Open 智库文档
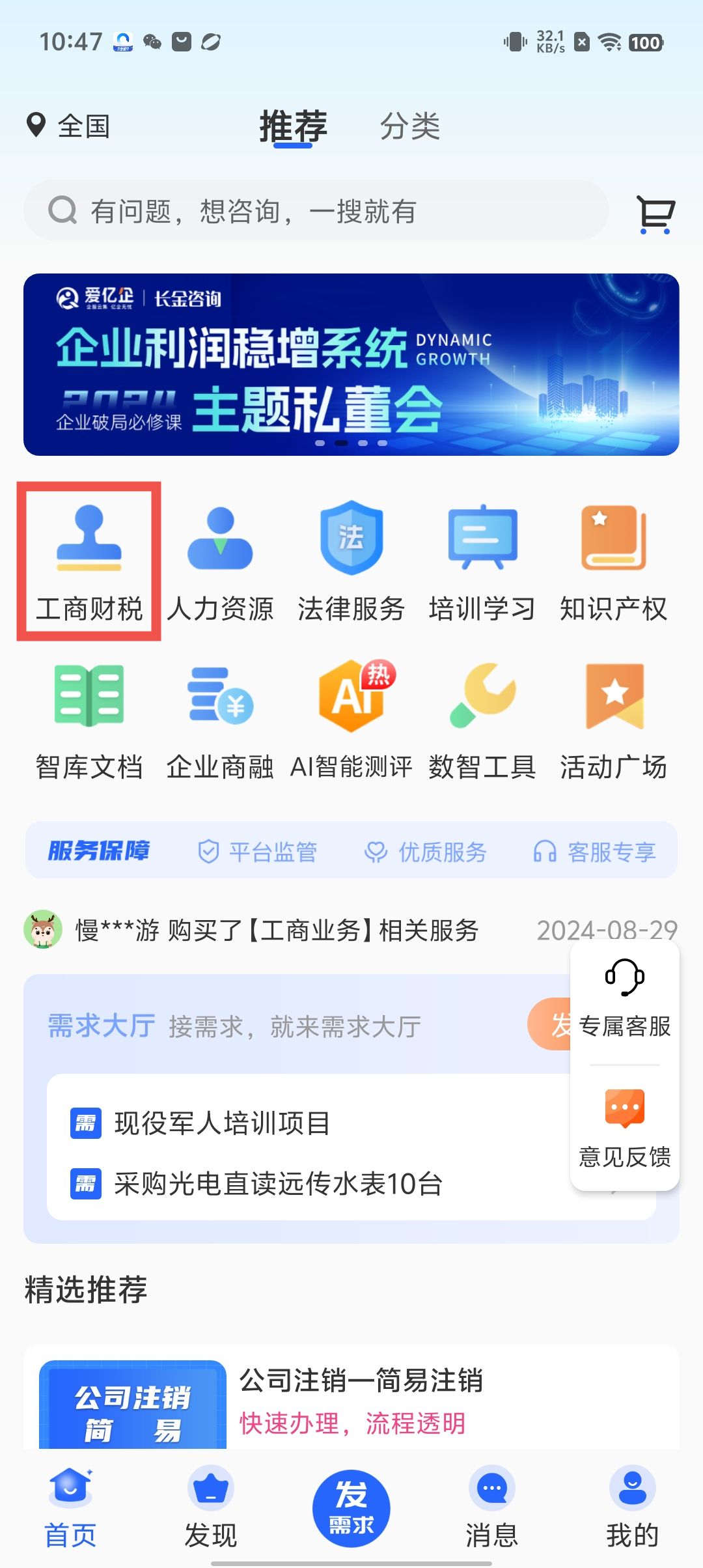703x1568 pixels. pyautogui.click(x=89, y=720)
